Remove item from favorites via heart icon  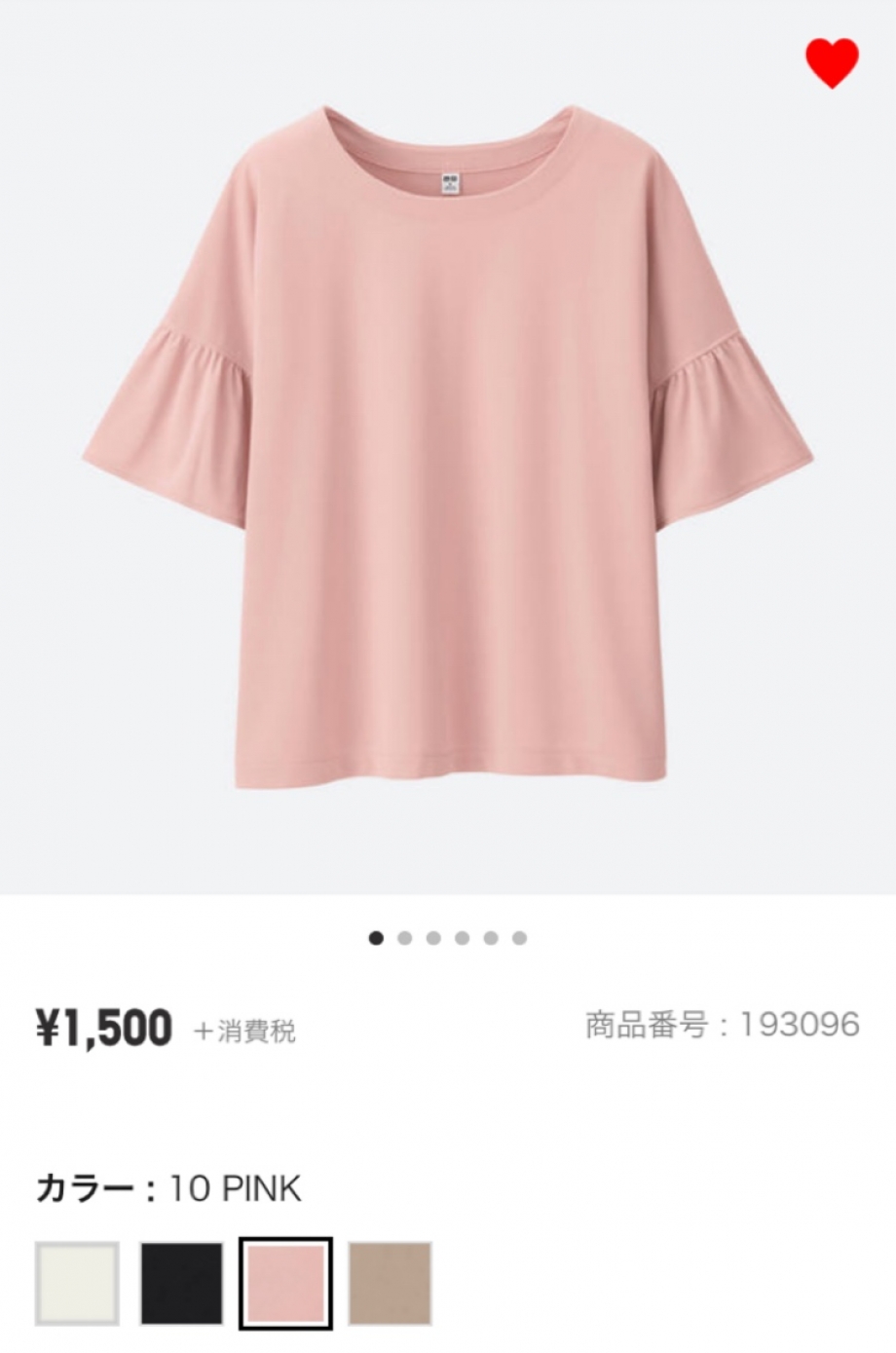point(831,62)
